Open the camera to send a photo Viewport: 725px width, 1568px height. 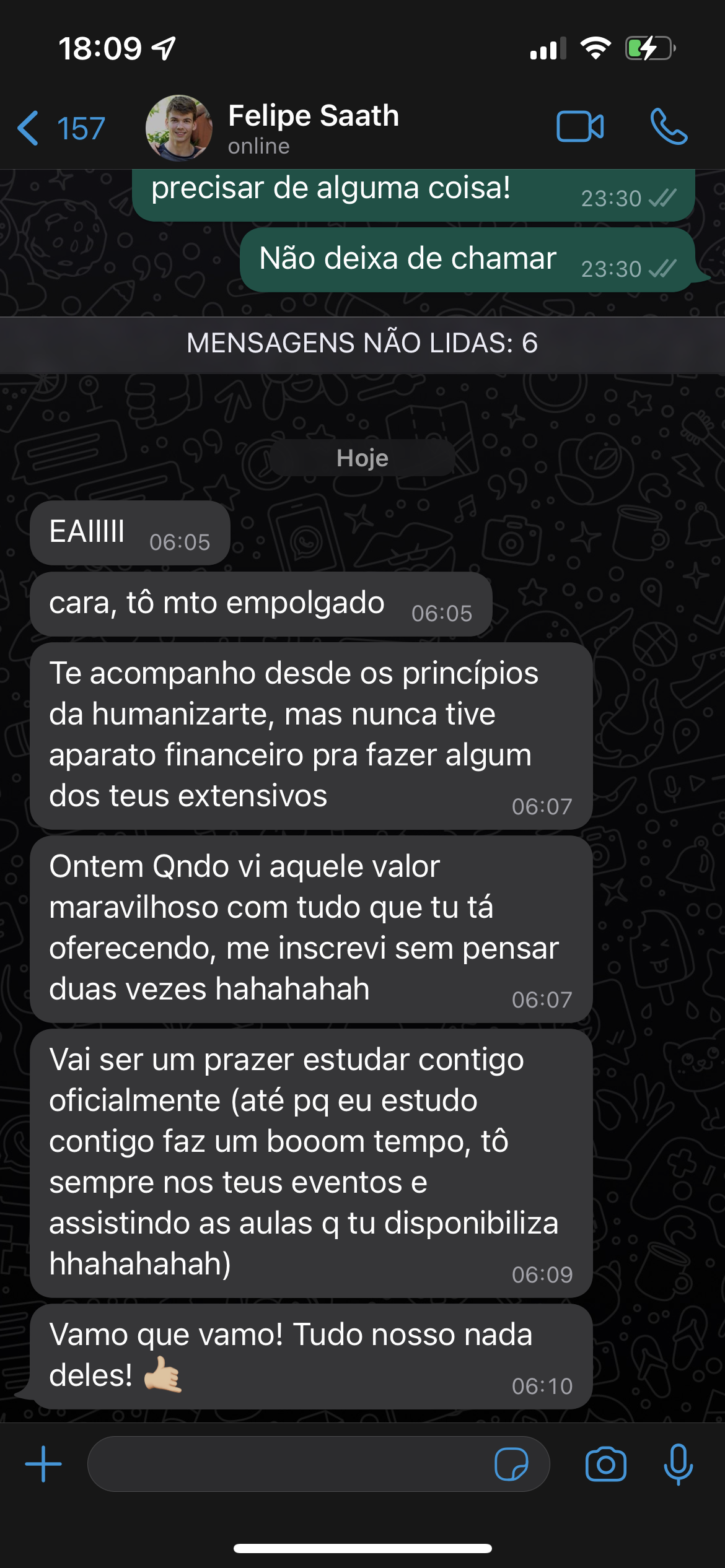coord(605,1464)
